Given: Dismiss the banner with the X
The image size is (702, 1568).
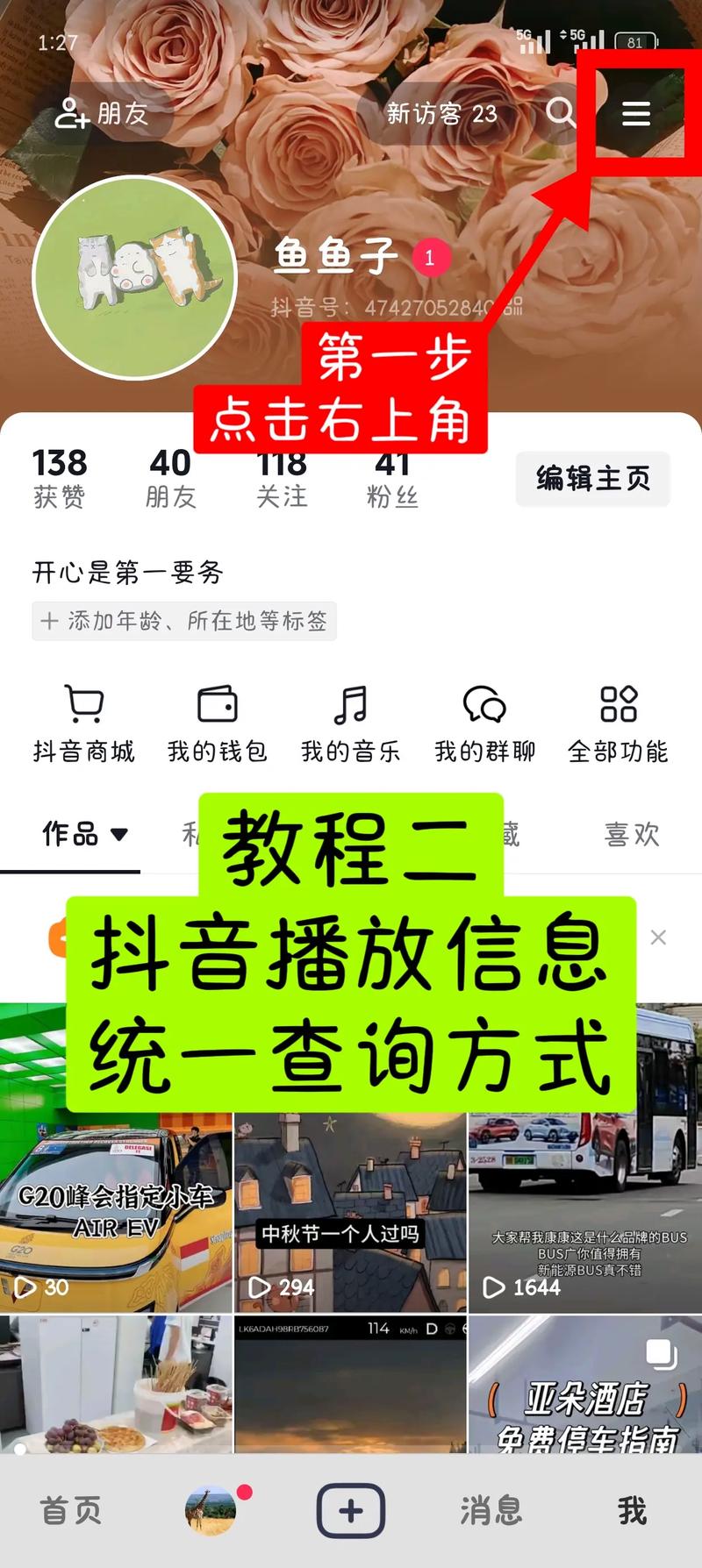Looking at the screenshot, I should 658,937.
